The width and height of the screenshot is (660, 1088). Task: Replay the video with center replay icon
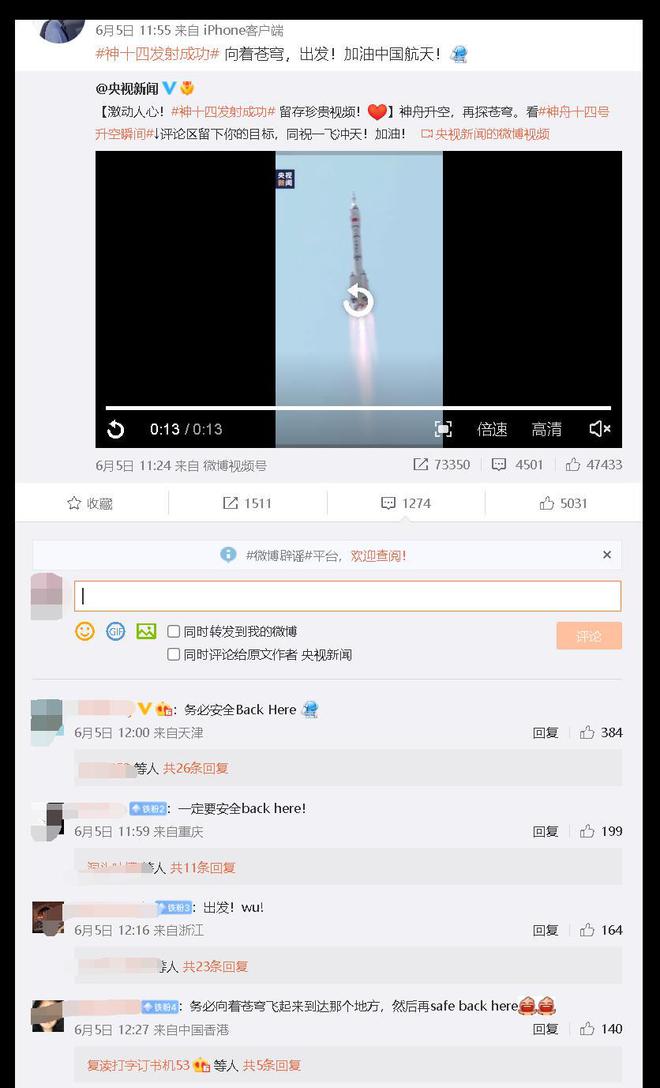click(x=358, y=299)
